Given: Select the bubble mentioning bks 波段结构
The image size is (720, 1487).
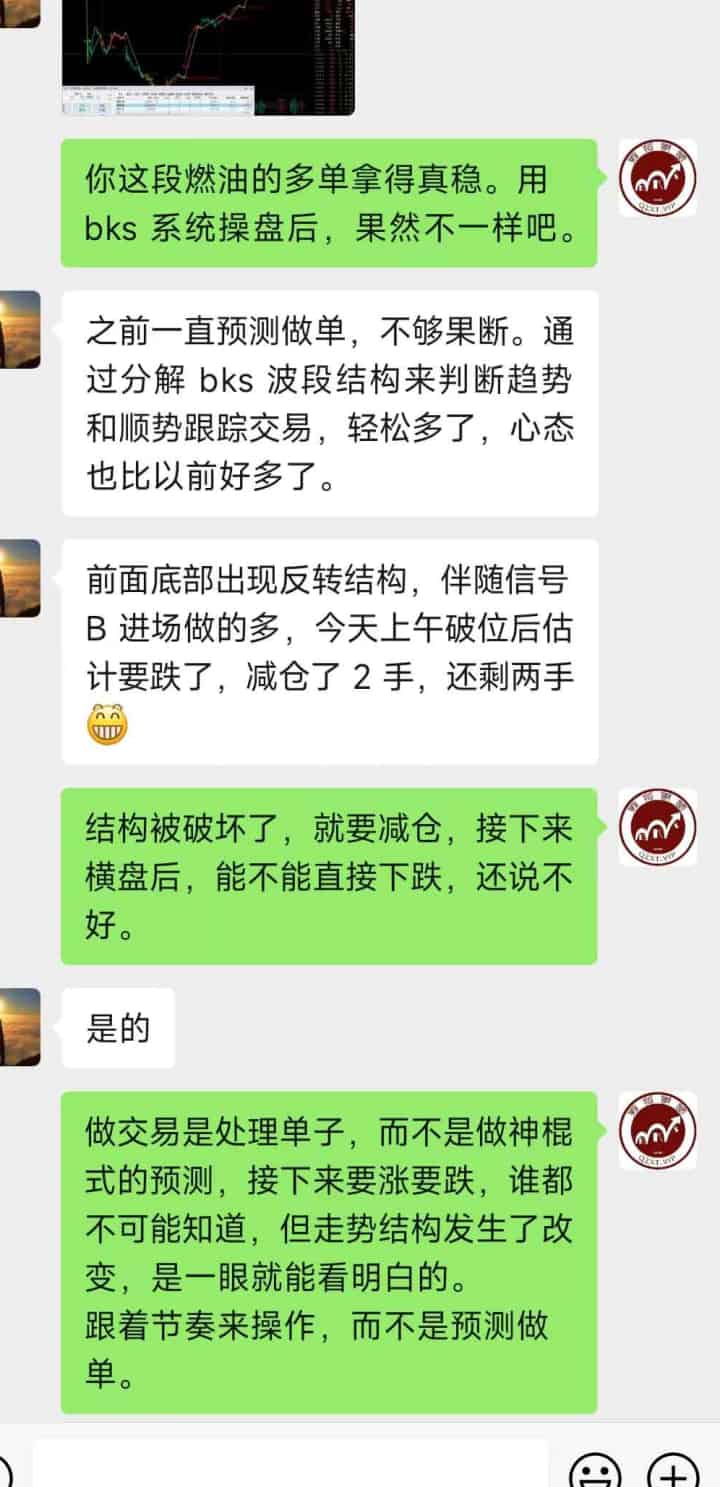Looking at the screenshot, I should (330, 400).
